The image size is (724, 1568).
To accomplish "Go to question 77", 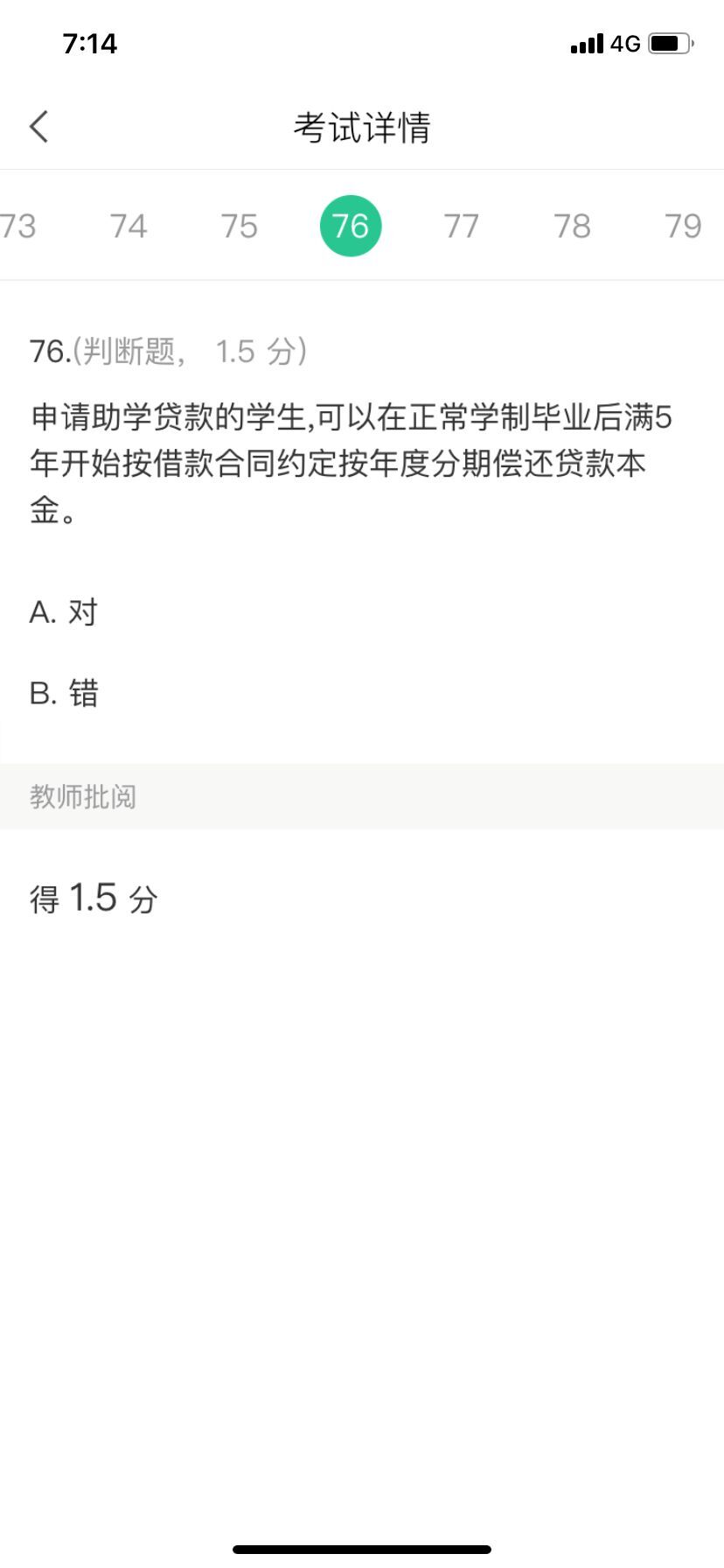I will pyautogui.click(x=461, y=226).
